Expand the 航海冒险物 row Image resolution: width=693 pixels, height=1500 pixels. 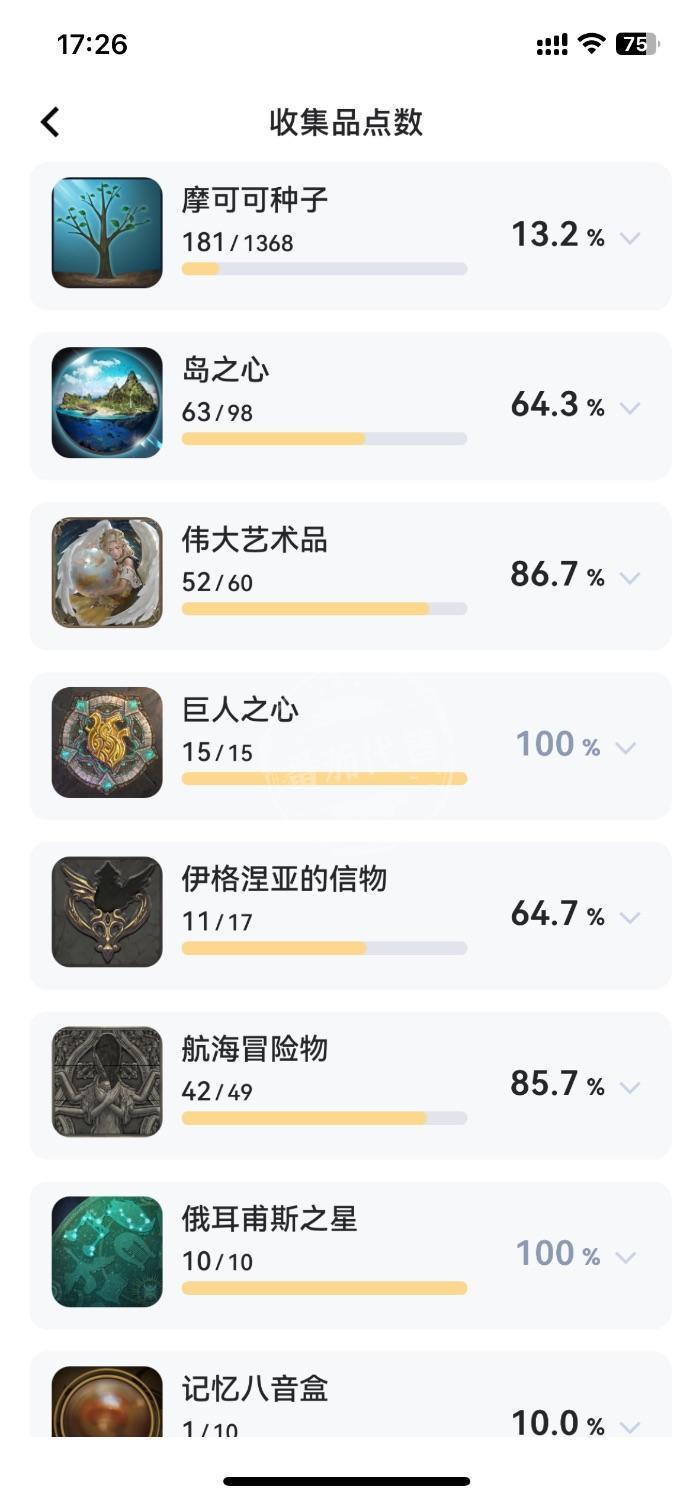point(629,1087)
